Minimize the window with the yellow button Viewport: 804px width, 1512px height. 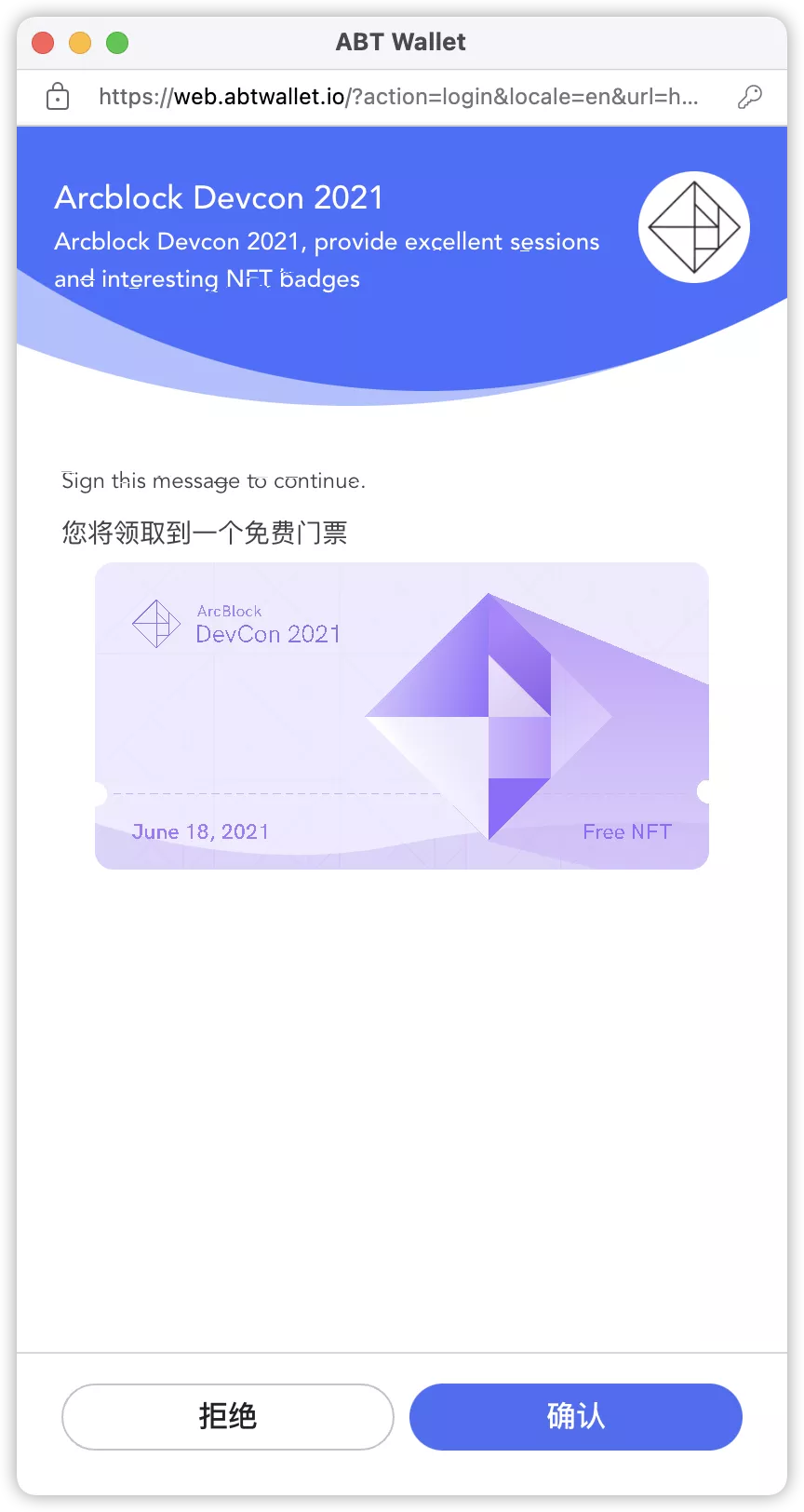[x=80, y=43]
